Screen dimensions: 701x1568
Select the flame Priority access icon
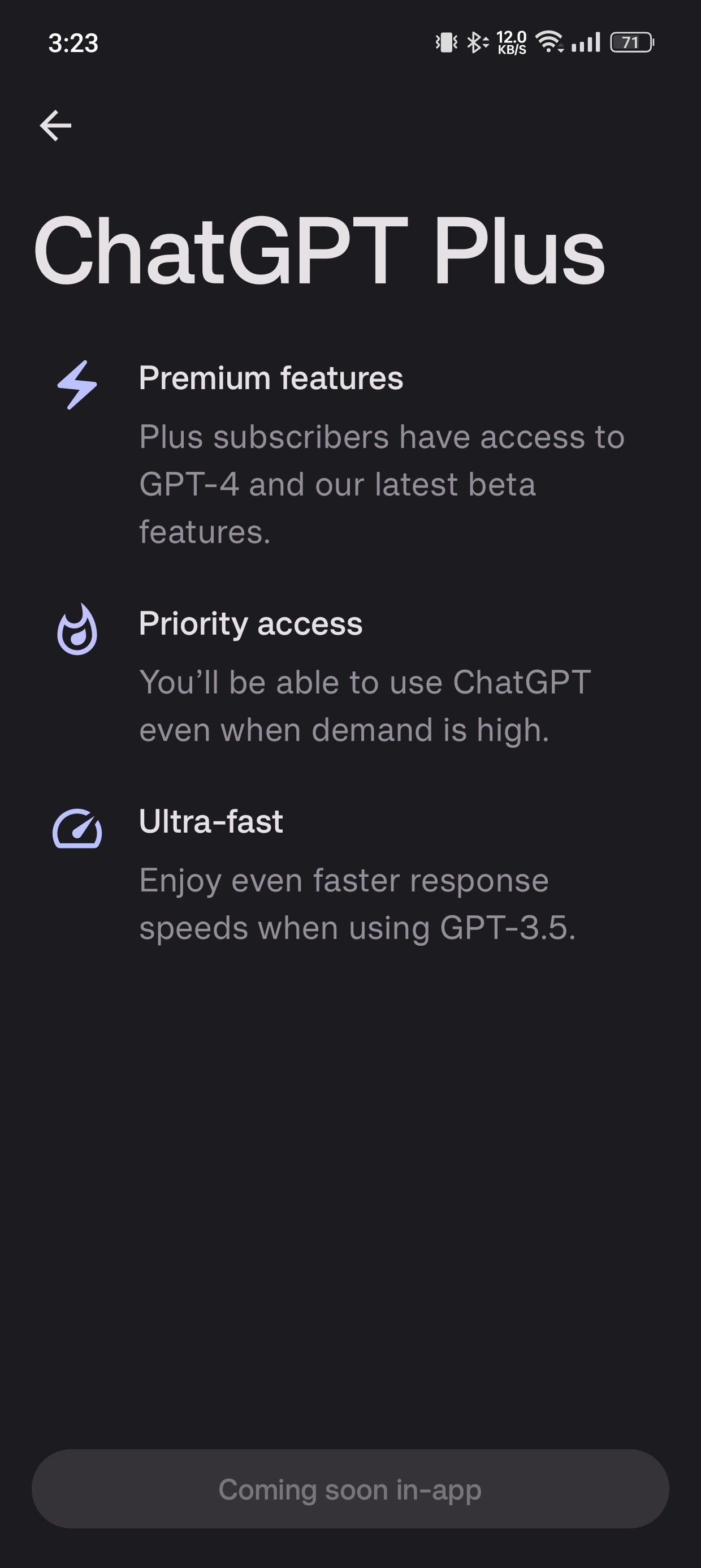tap(79, 629)
